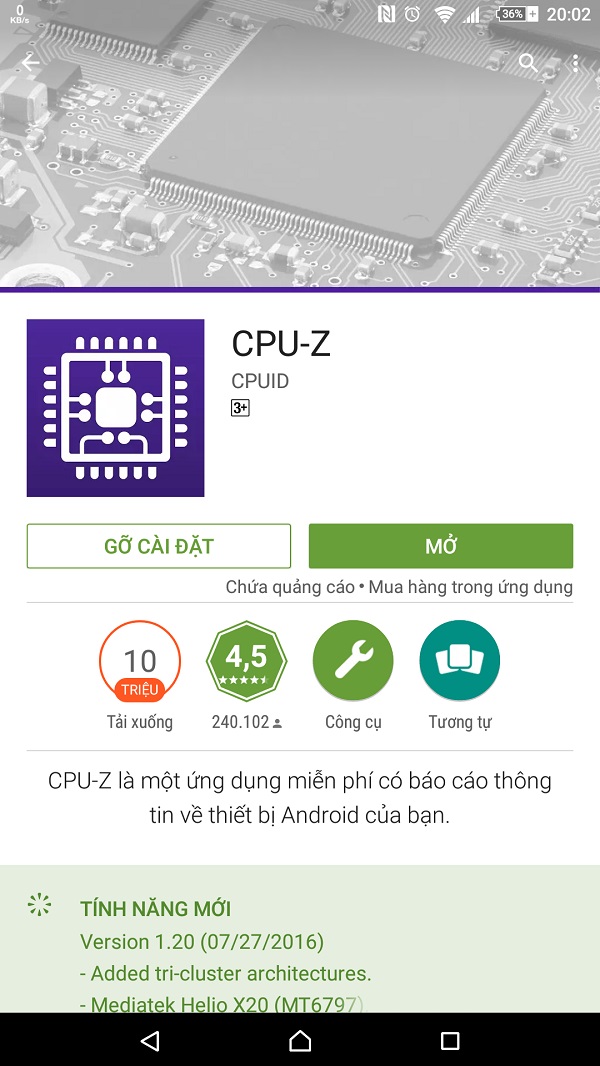Open the overflow menu
The width and height of the screenshot is (600, 1066).
coord(575,63)
